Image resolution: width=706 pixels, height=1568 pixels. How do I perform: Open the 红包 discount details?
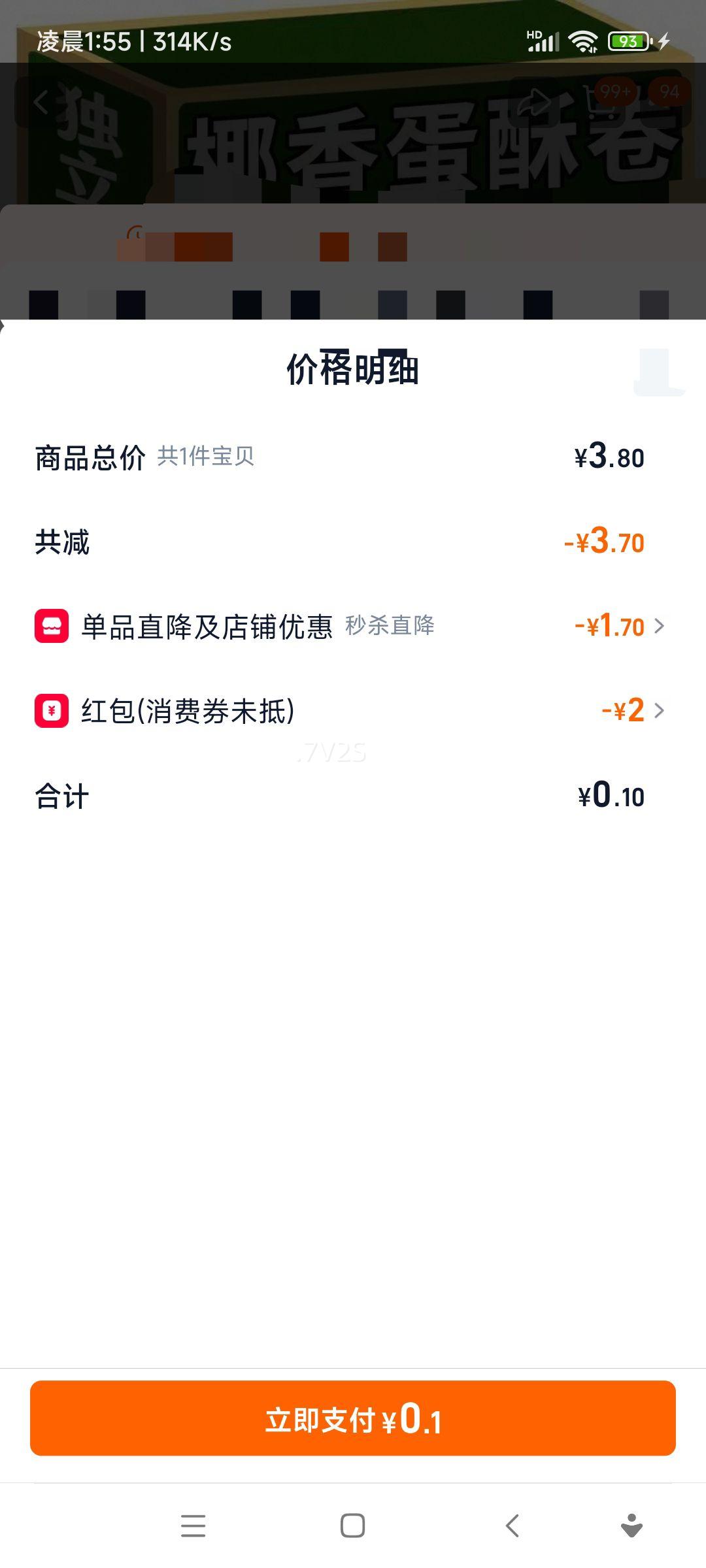(658, 710)
